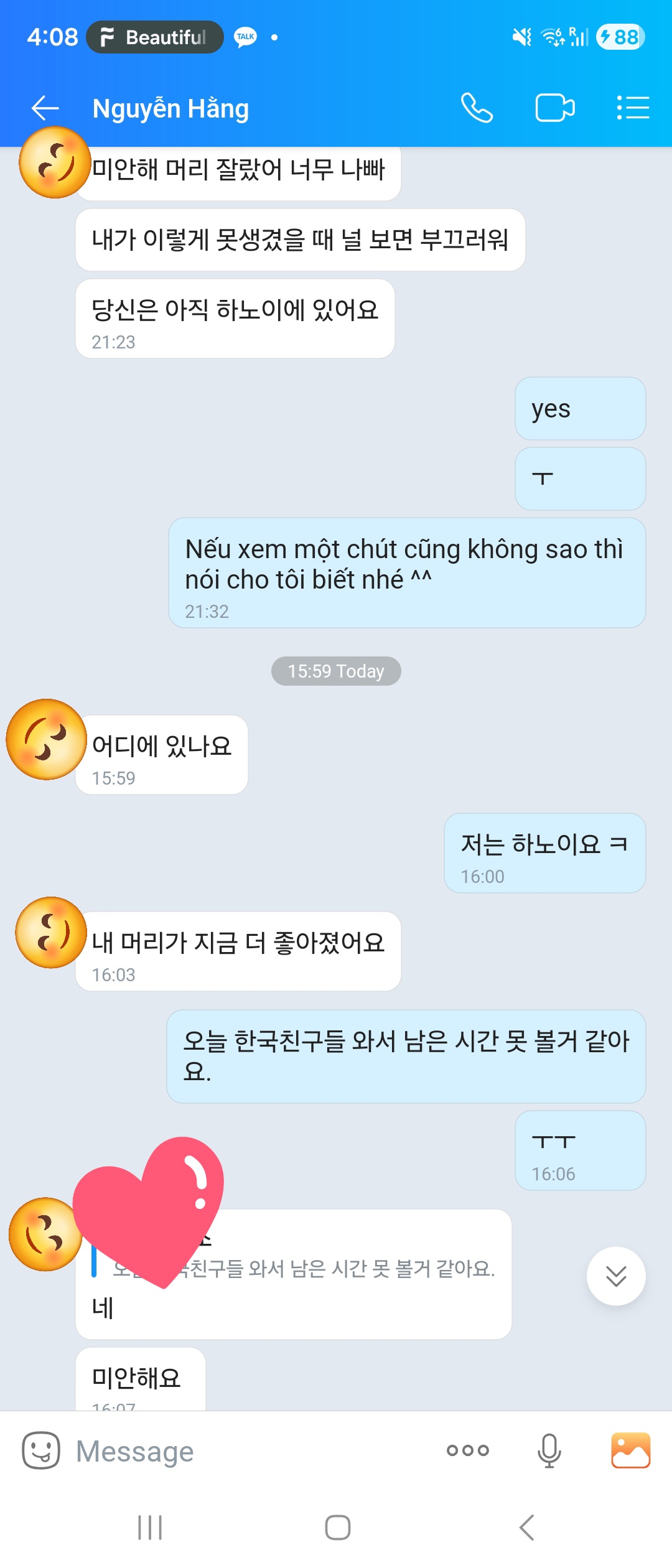Viewport: 672px width, 1568px height.
Task: Tap the system home button
Action: 337,1528
